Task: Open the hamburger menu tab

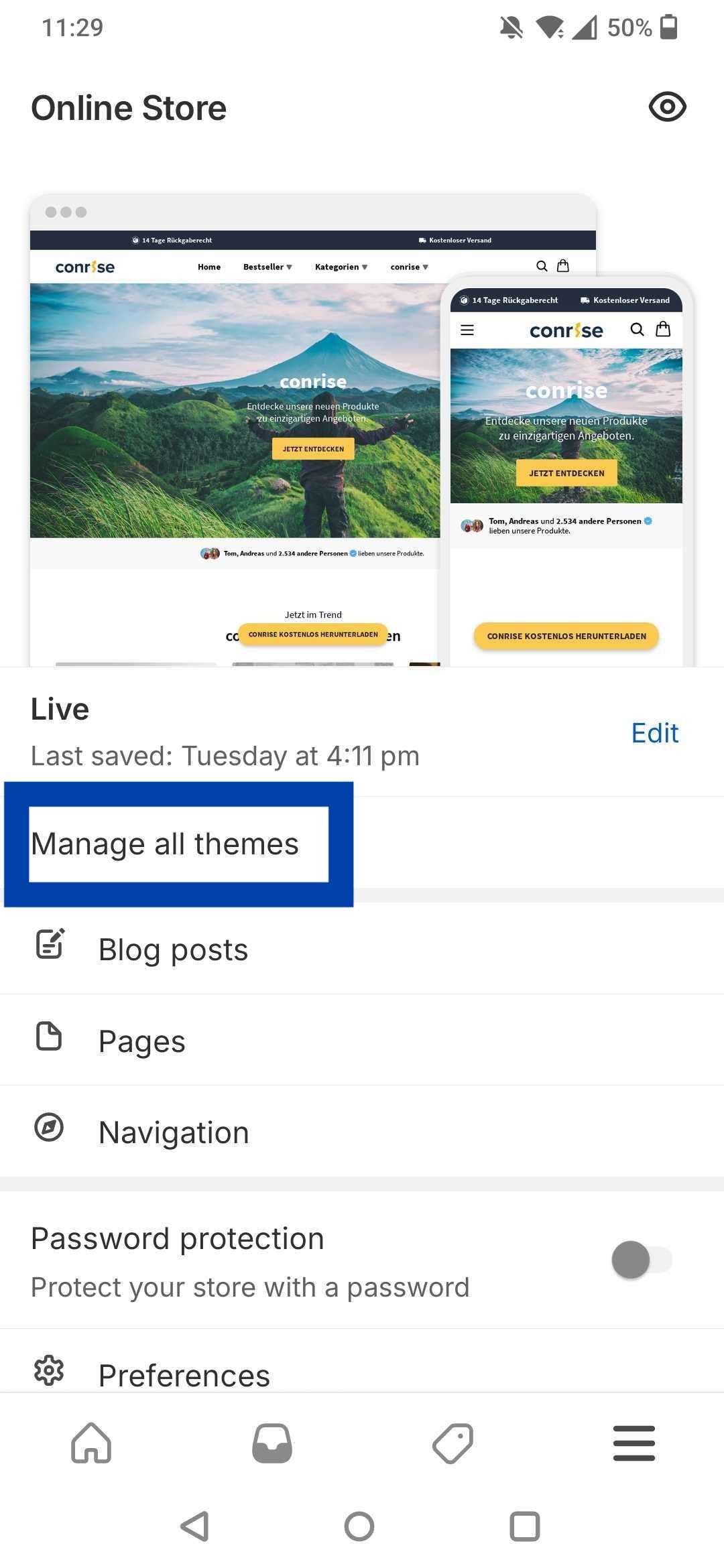Action: click(x=633, y=1443)
